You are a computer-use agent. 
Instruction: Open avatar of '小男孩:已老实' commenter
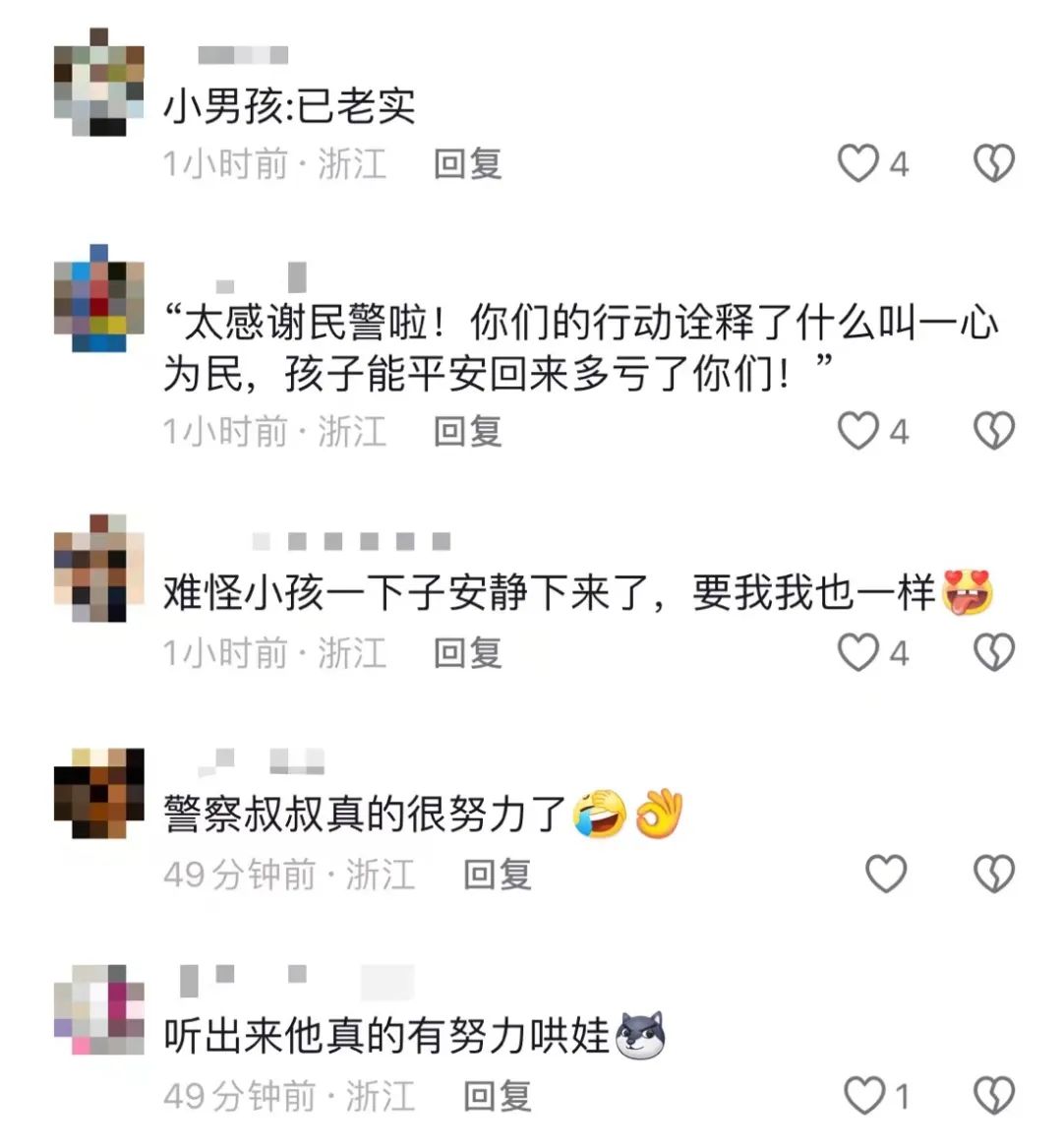tap(98, 83)
